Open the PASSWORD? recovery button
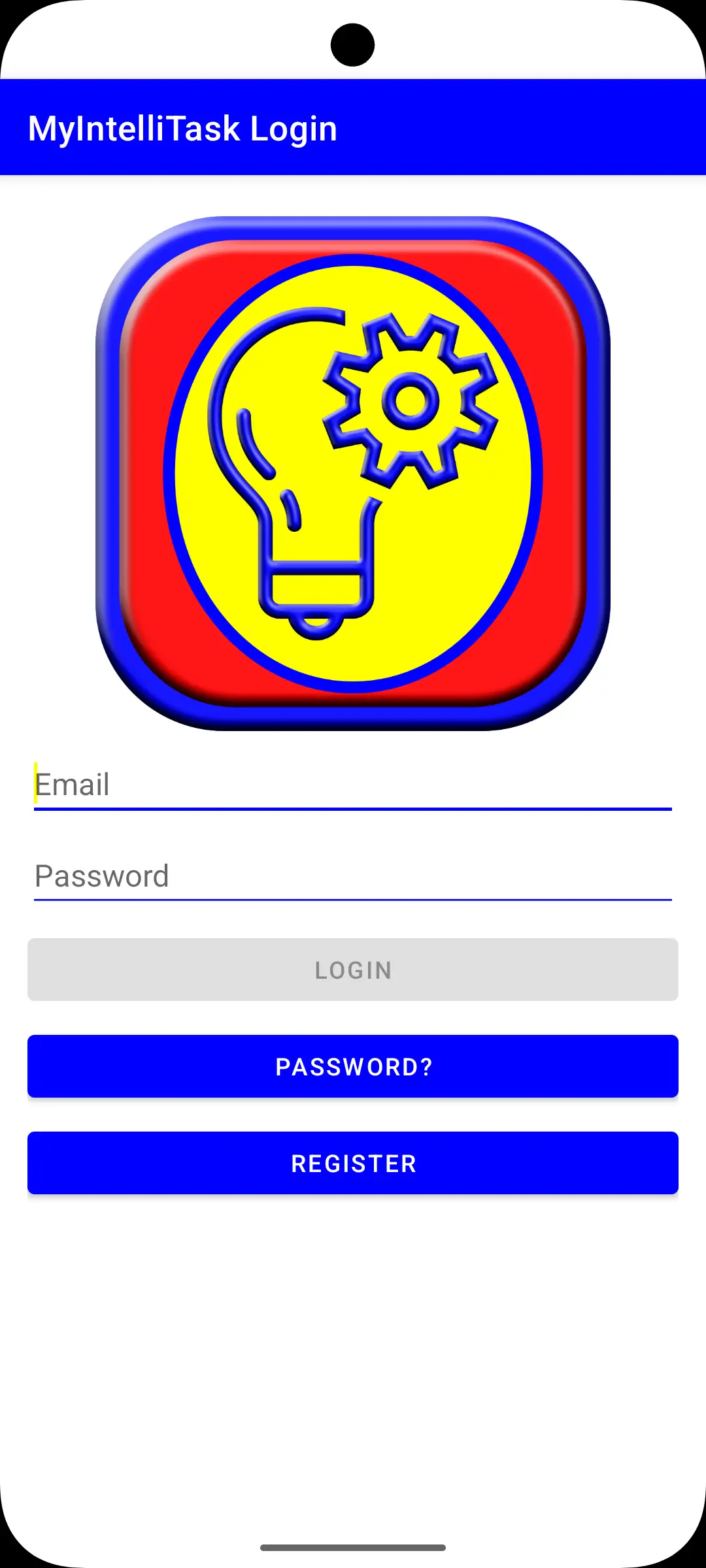Screen dimensions: 706x1568 [x=353, y=1066]
